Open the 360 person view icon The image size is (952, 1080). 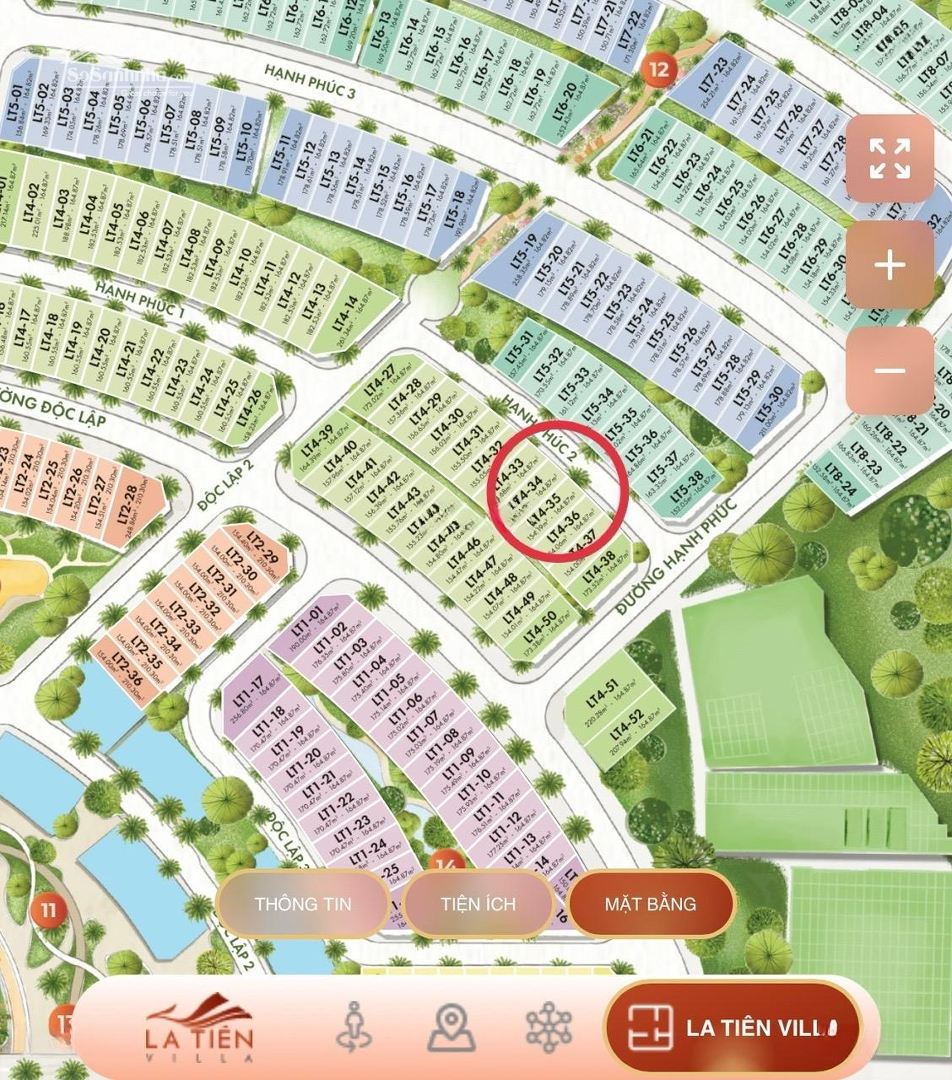354,1027
